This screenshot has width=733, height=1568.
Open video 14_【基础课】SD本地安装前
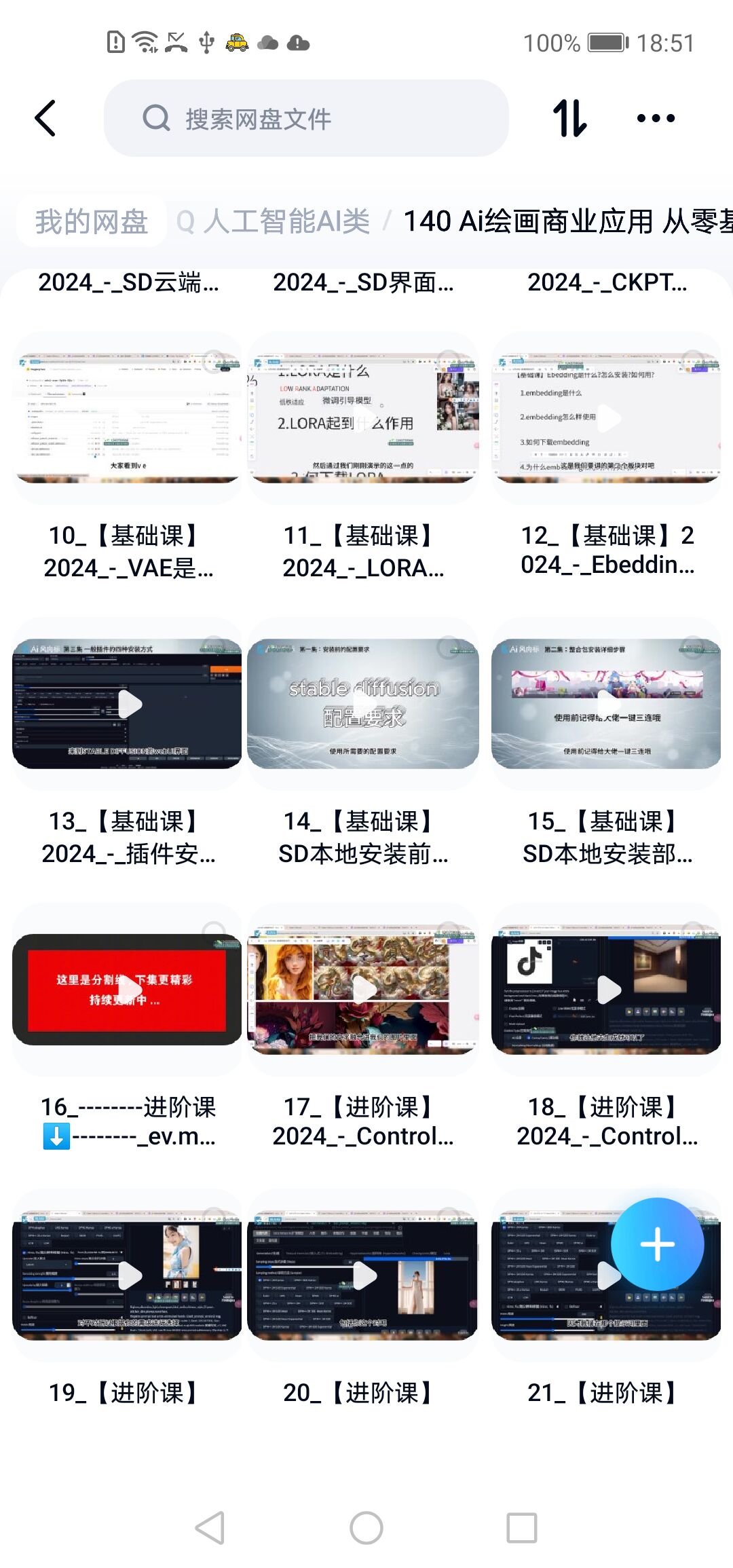click(364, 704)
